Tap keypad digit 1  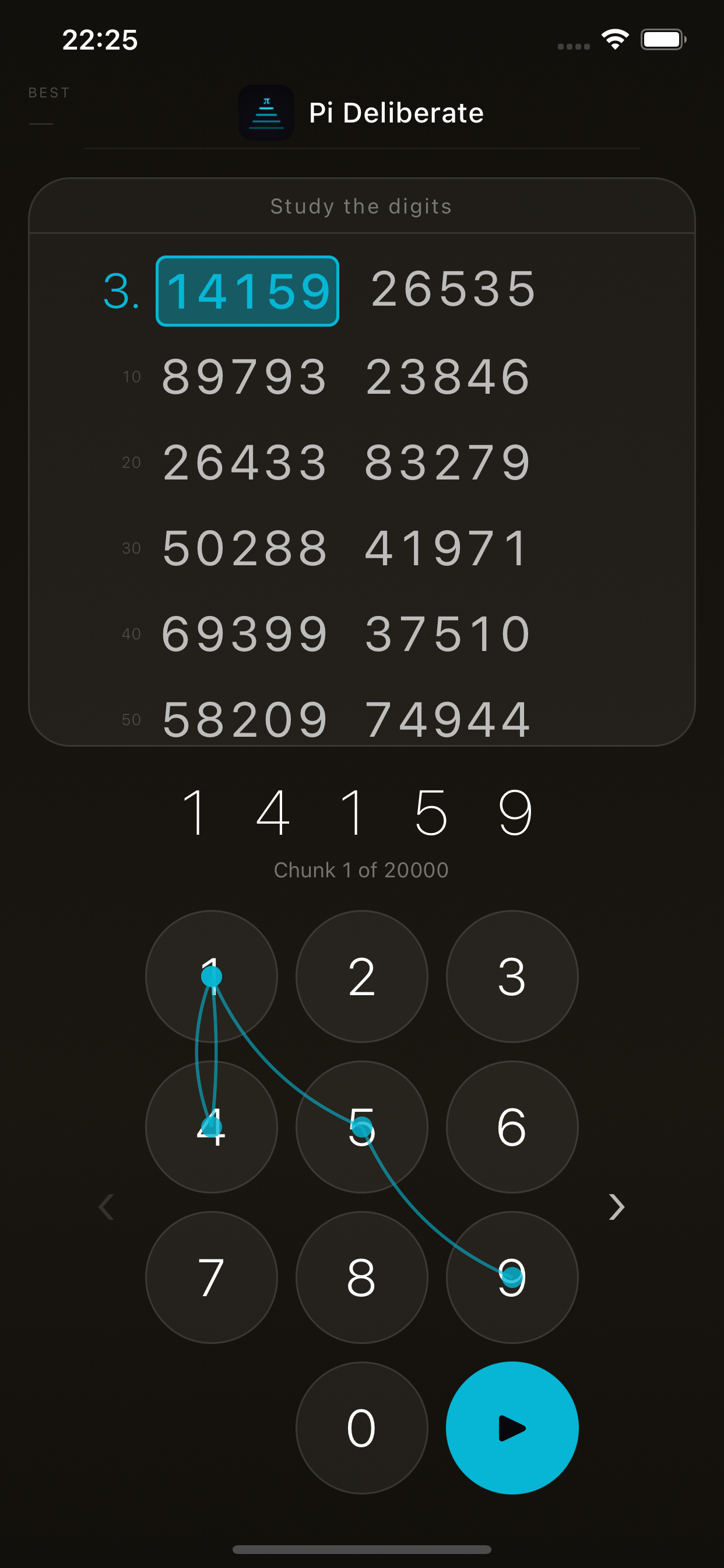[x=210, y=977]
